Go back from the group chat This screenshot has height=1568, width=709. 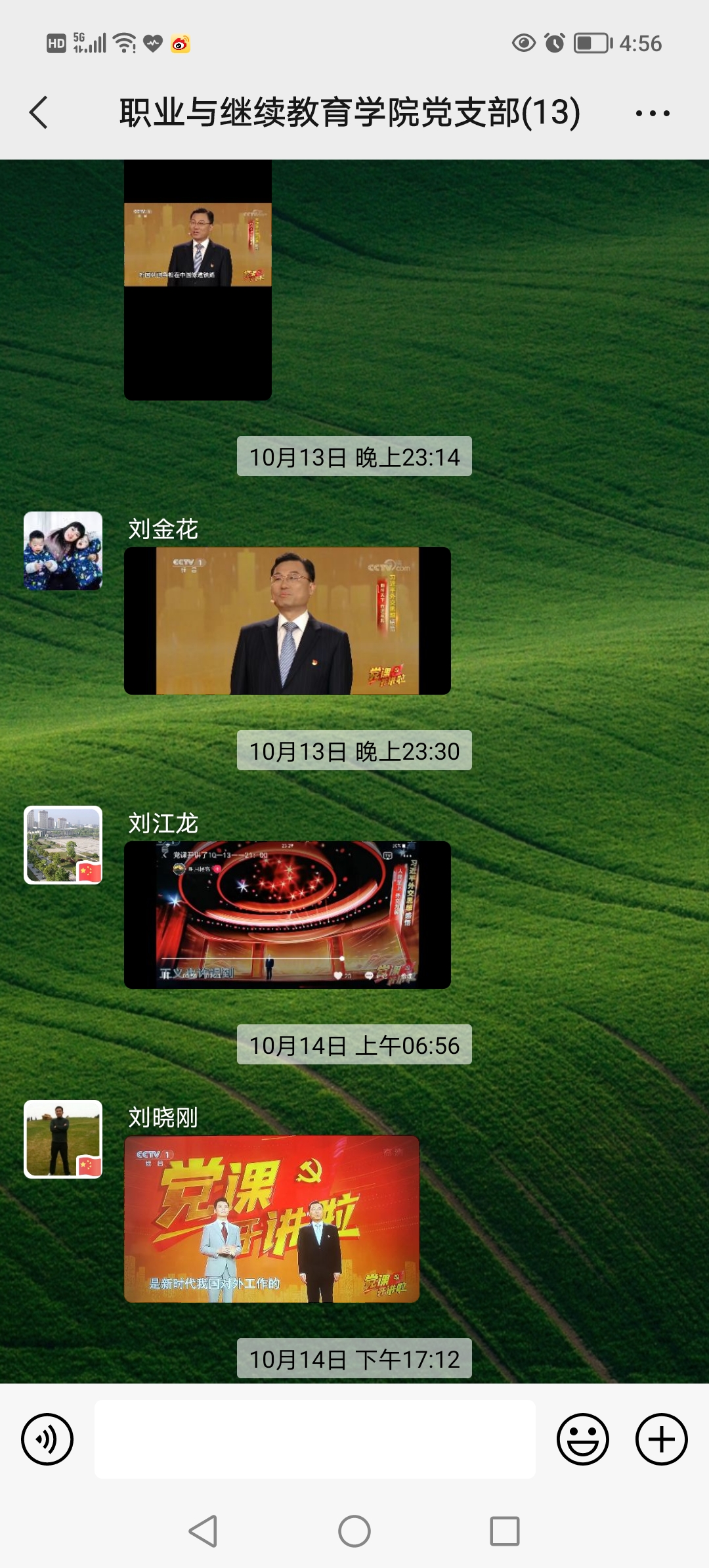pyautogui.click(x=39, y=112)
